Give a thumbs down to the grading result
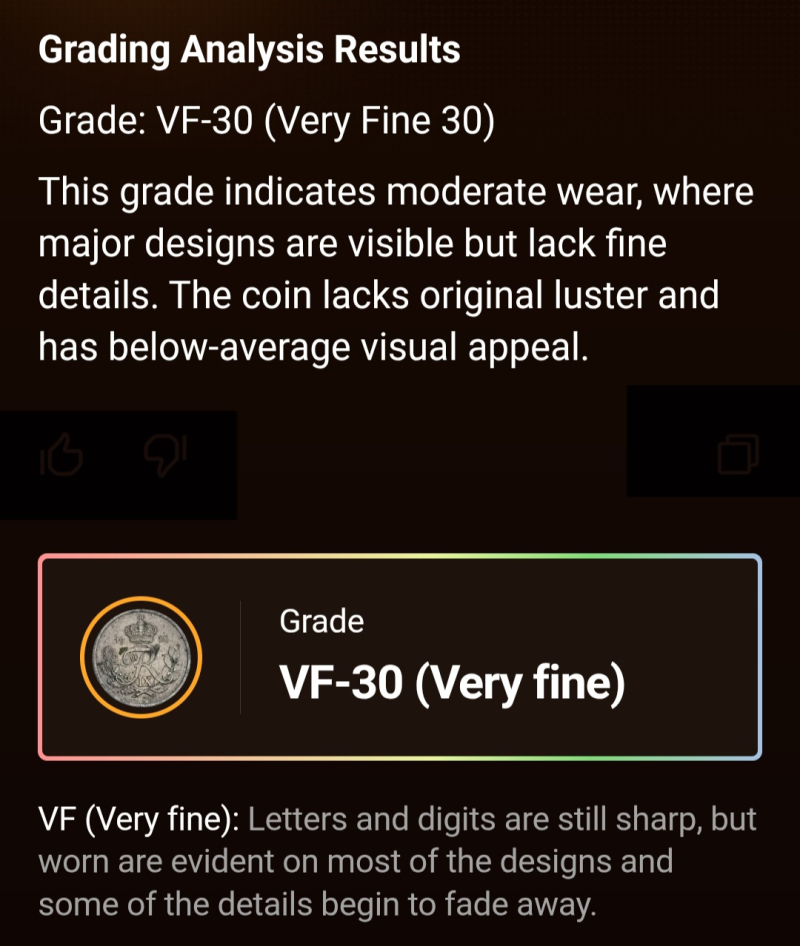 (166, 456)
